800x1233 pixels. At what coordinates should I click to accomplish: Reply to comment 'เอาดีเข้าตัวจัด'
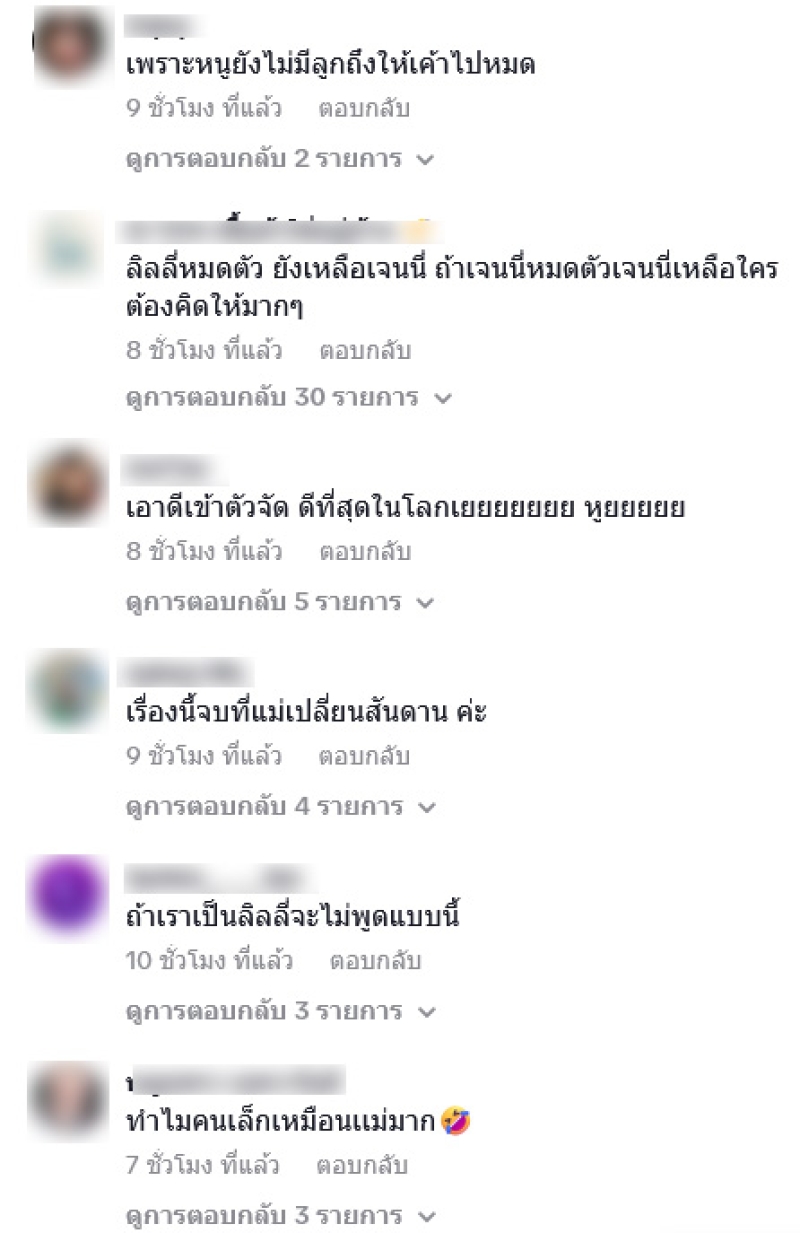coord(364,551)
